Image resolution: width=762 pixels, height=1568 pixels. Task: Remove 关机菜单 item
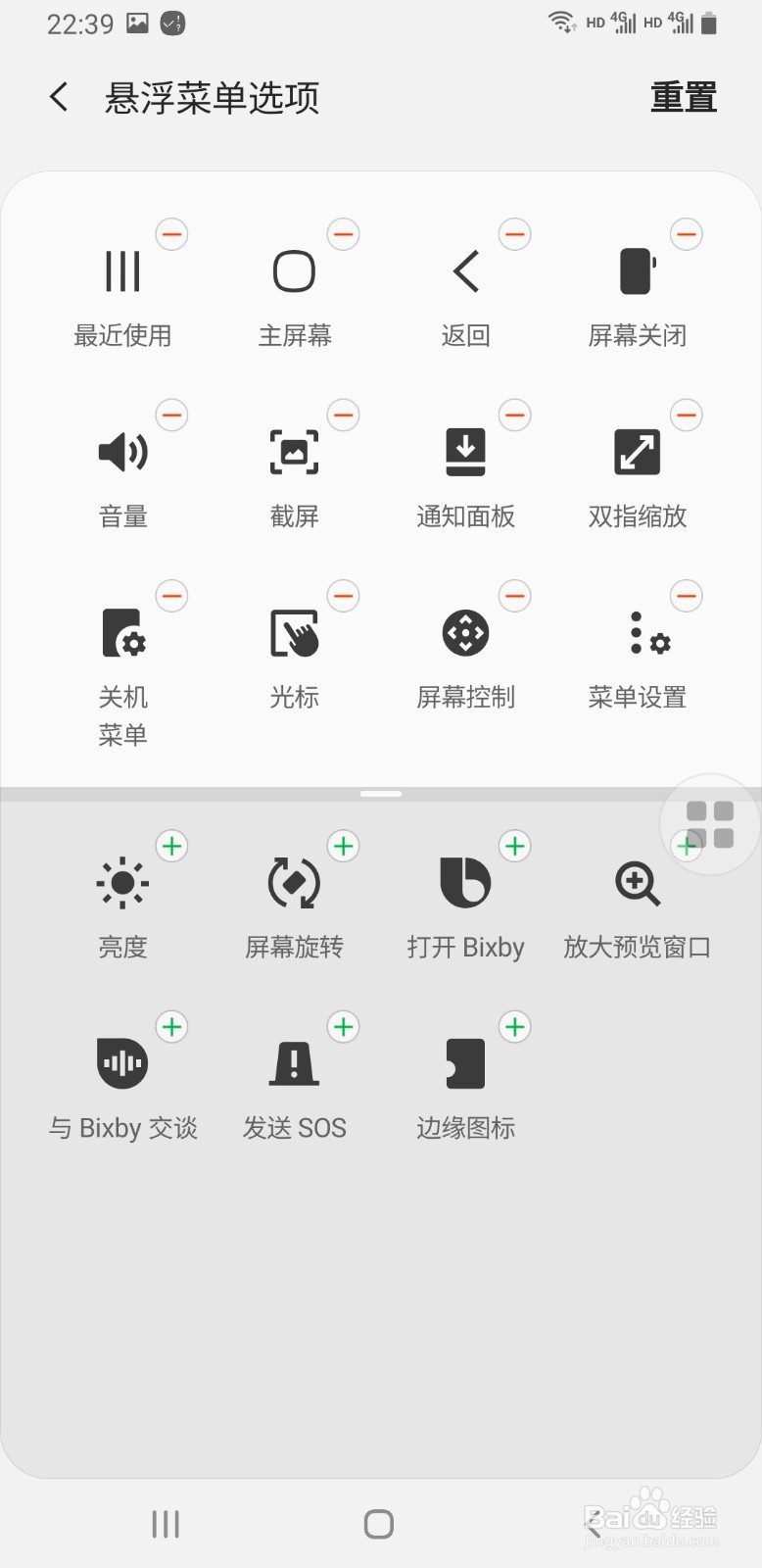(172, 596)
